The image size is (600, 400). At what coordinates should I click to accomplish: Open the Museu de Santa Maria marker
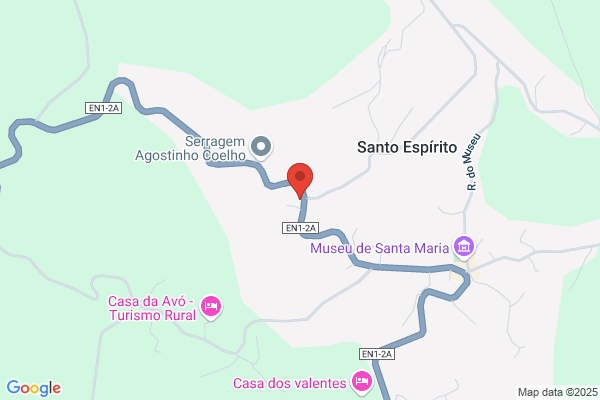click(464, 247)
